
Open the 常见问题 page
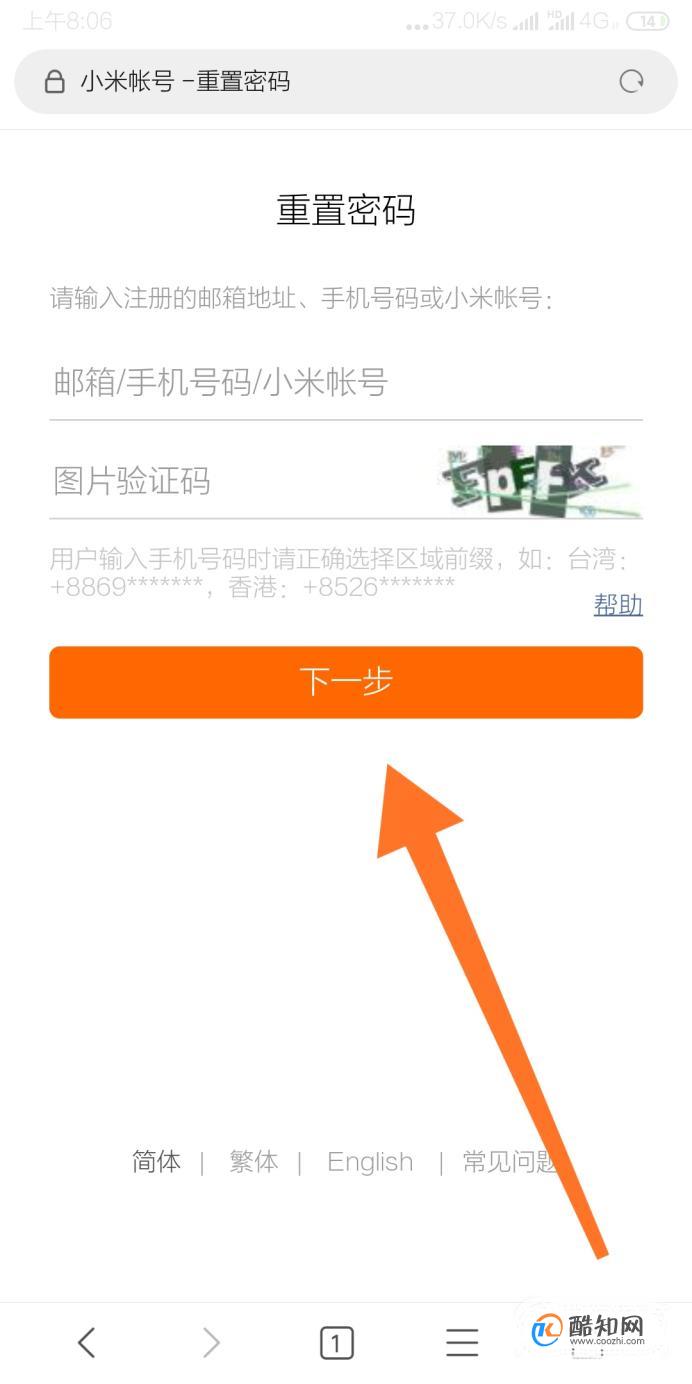508,1161
